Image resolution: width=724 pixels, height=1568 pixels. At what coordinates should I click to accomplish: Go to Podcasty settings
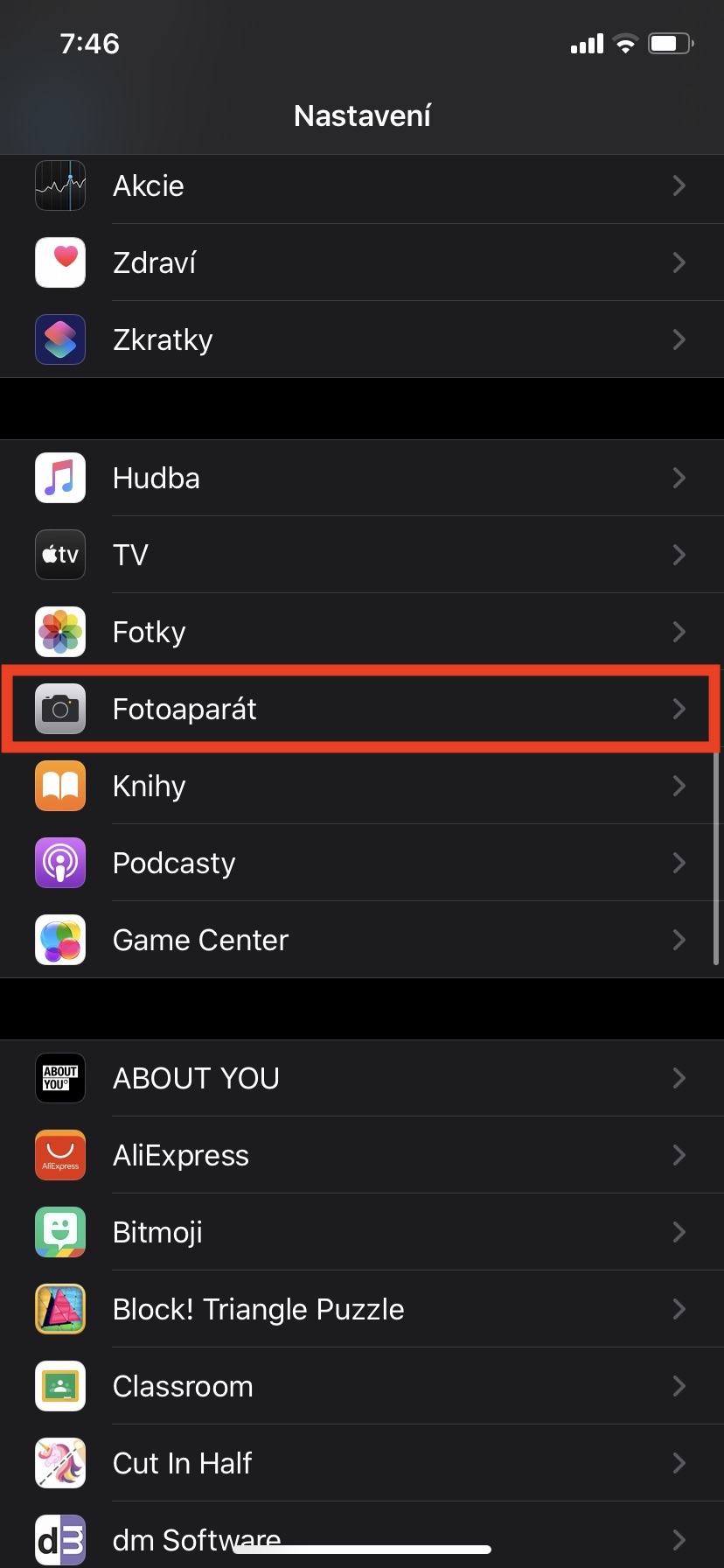click(362, 863)
